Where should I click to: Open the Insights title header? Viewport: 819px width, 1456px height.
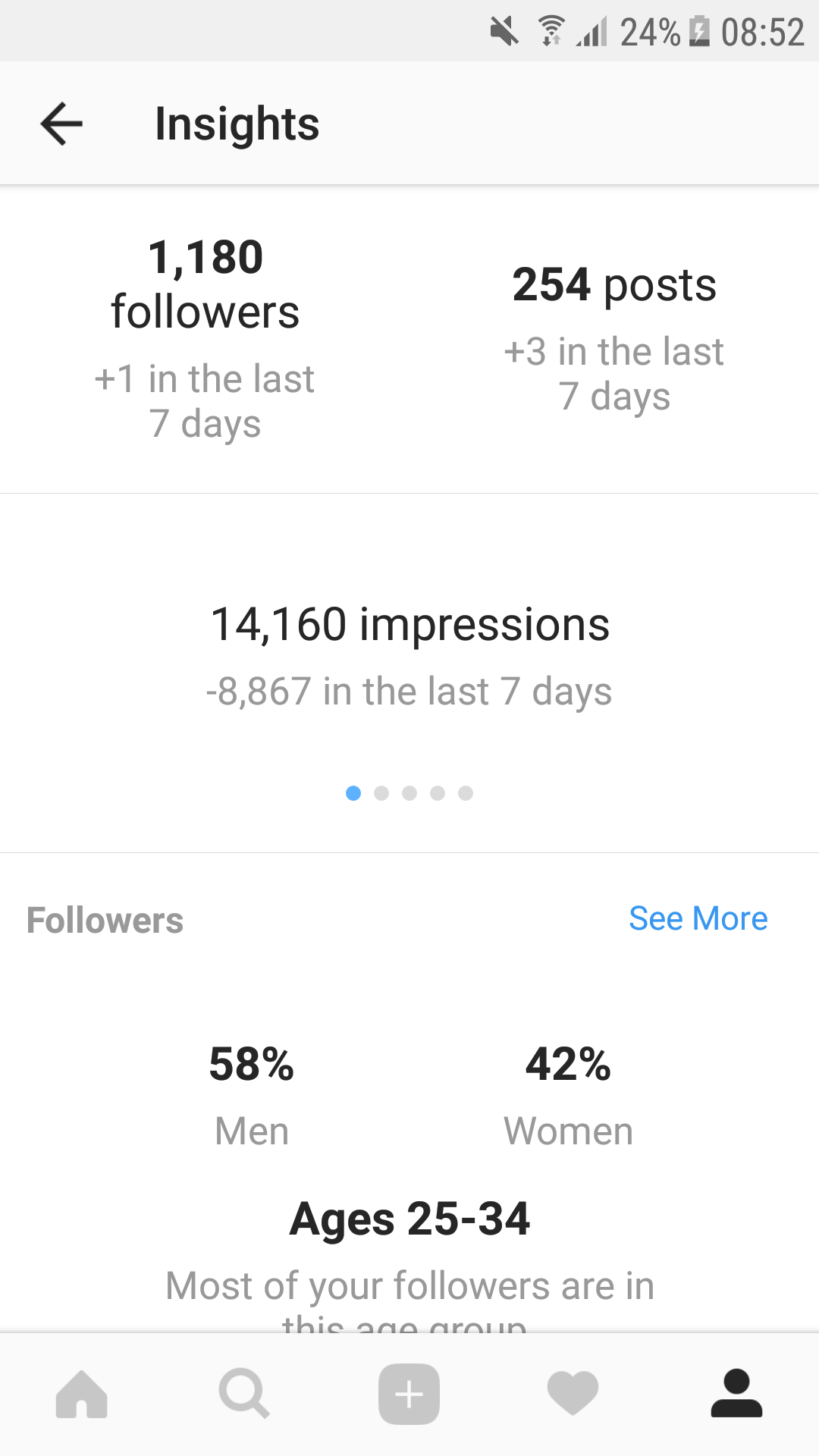[x=237, y=123]
